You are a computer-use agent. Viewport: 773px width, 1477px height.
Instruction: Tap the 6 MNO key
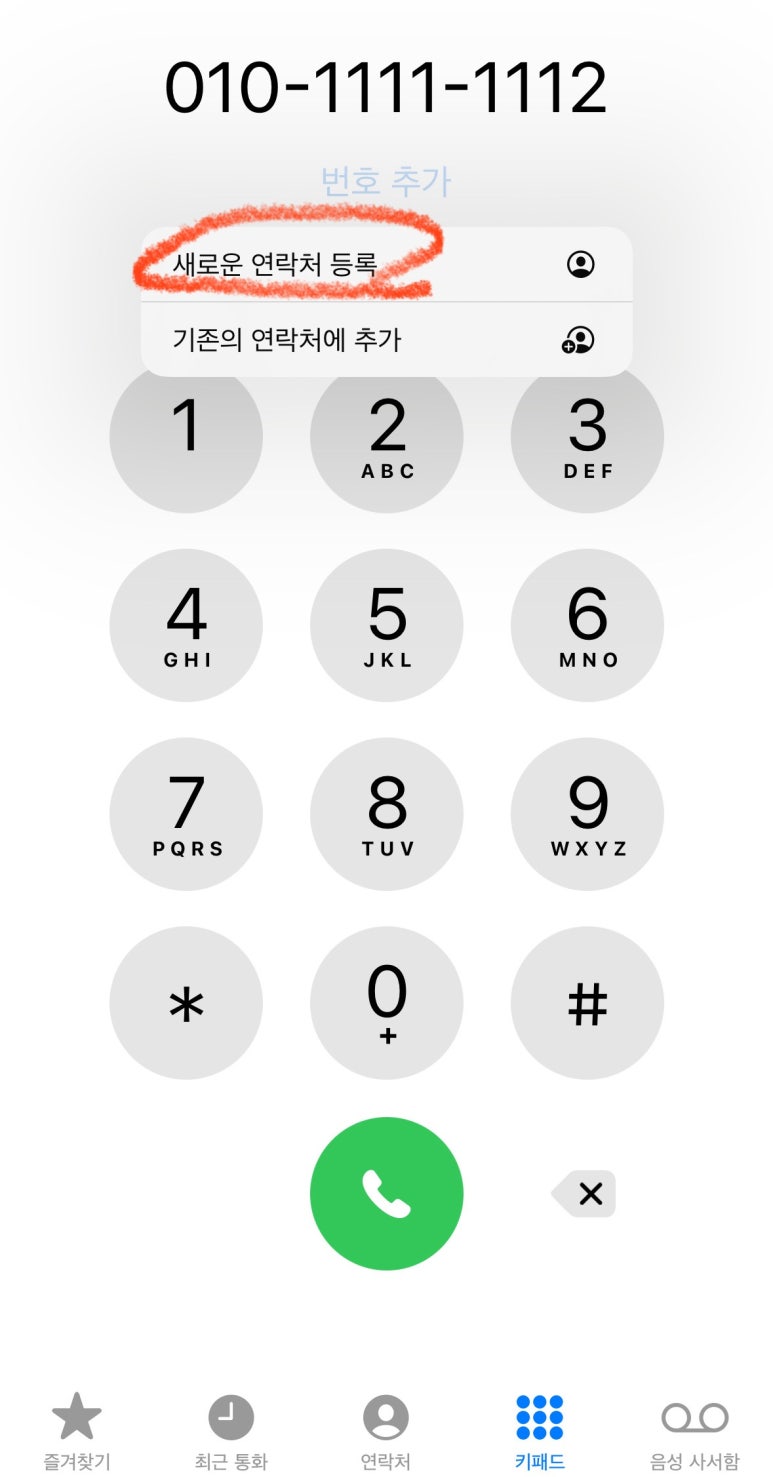click(587, 626)
